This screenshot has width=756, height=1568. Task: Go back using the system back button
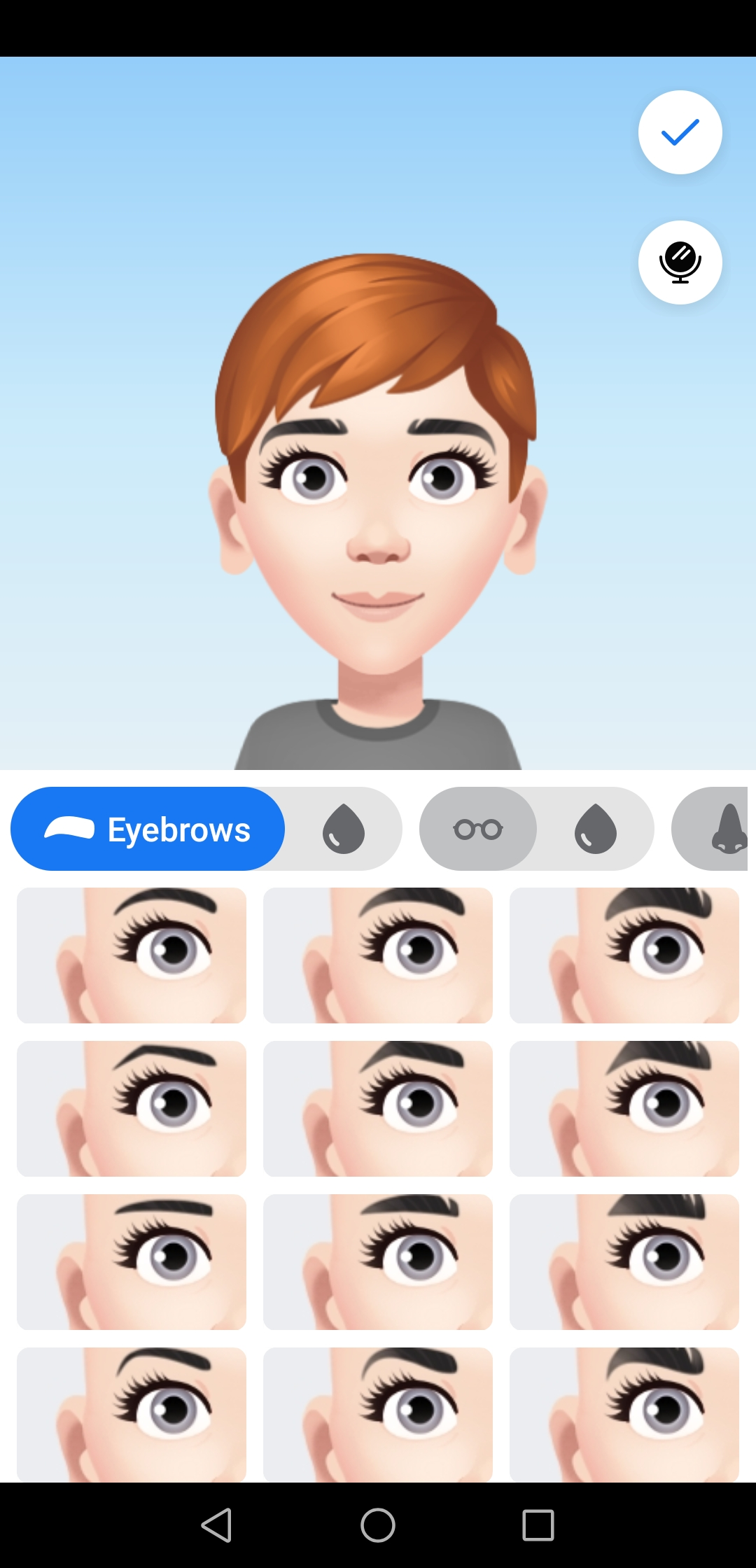216,1525
